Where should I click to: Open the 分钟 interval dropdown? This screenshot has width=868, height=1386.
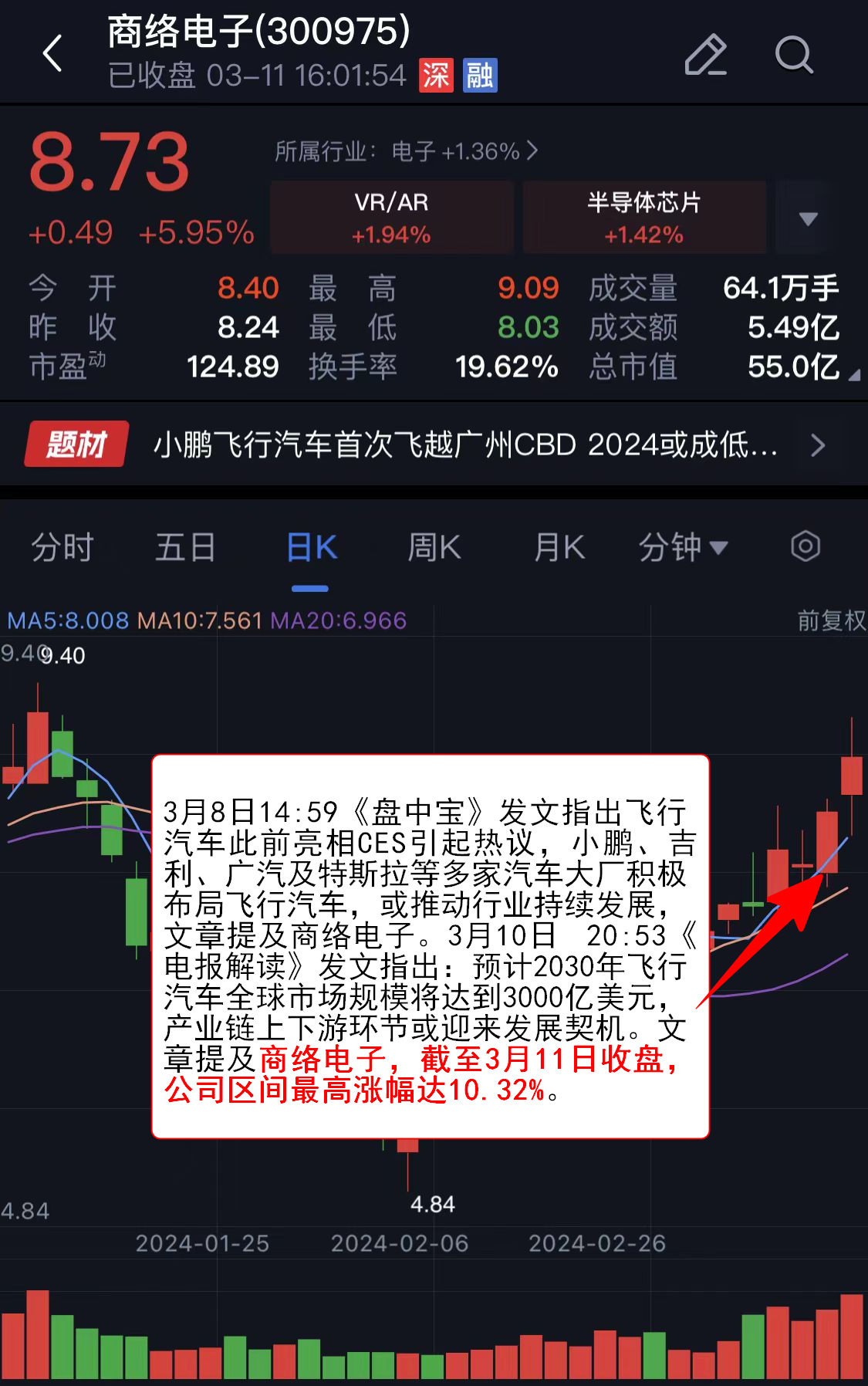tap(683, 548)
